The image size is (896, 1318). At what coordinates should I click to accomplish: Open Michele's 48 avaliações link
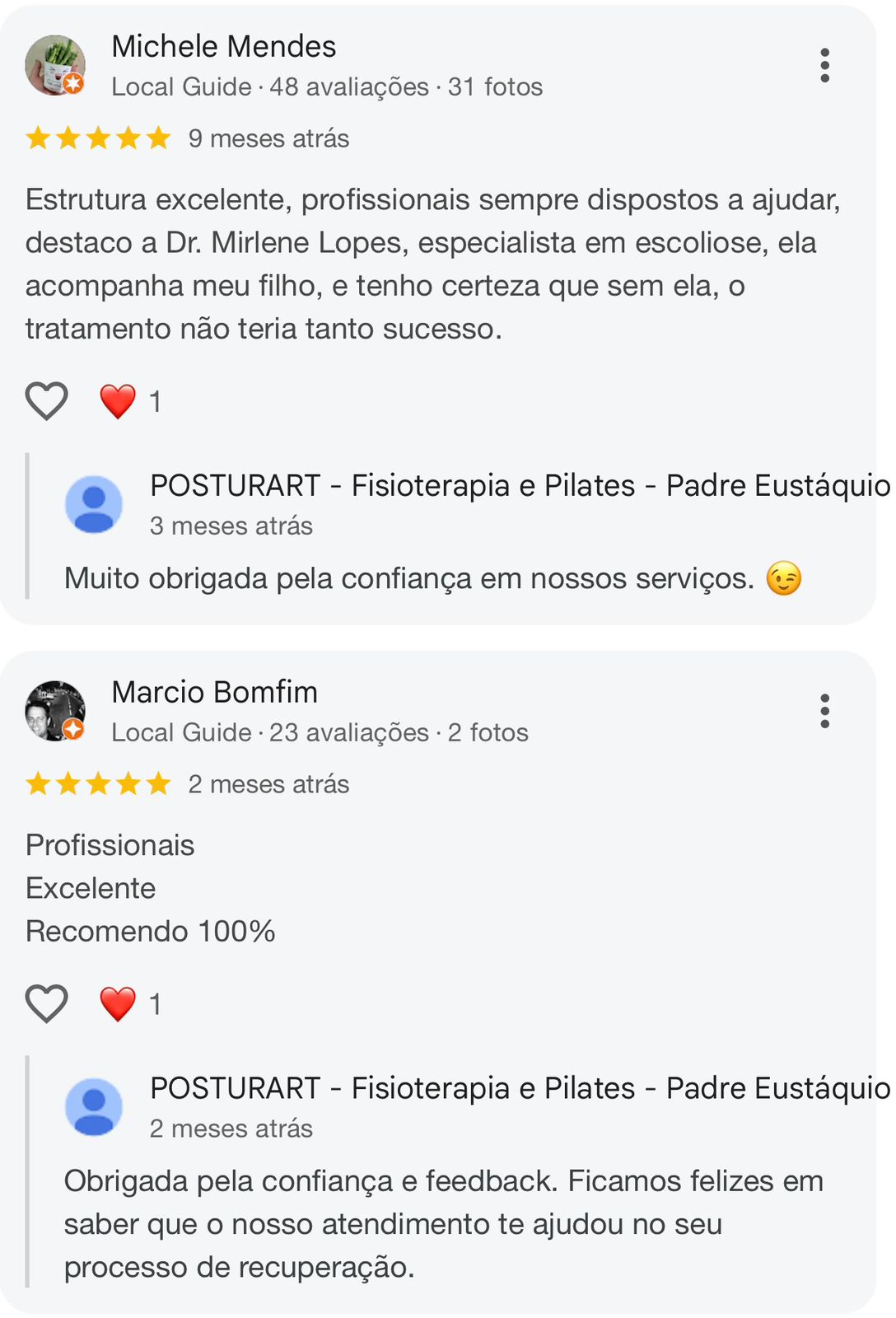click(x=350, y=86)
